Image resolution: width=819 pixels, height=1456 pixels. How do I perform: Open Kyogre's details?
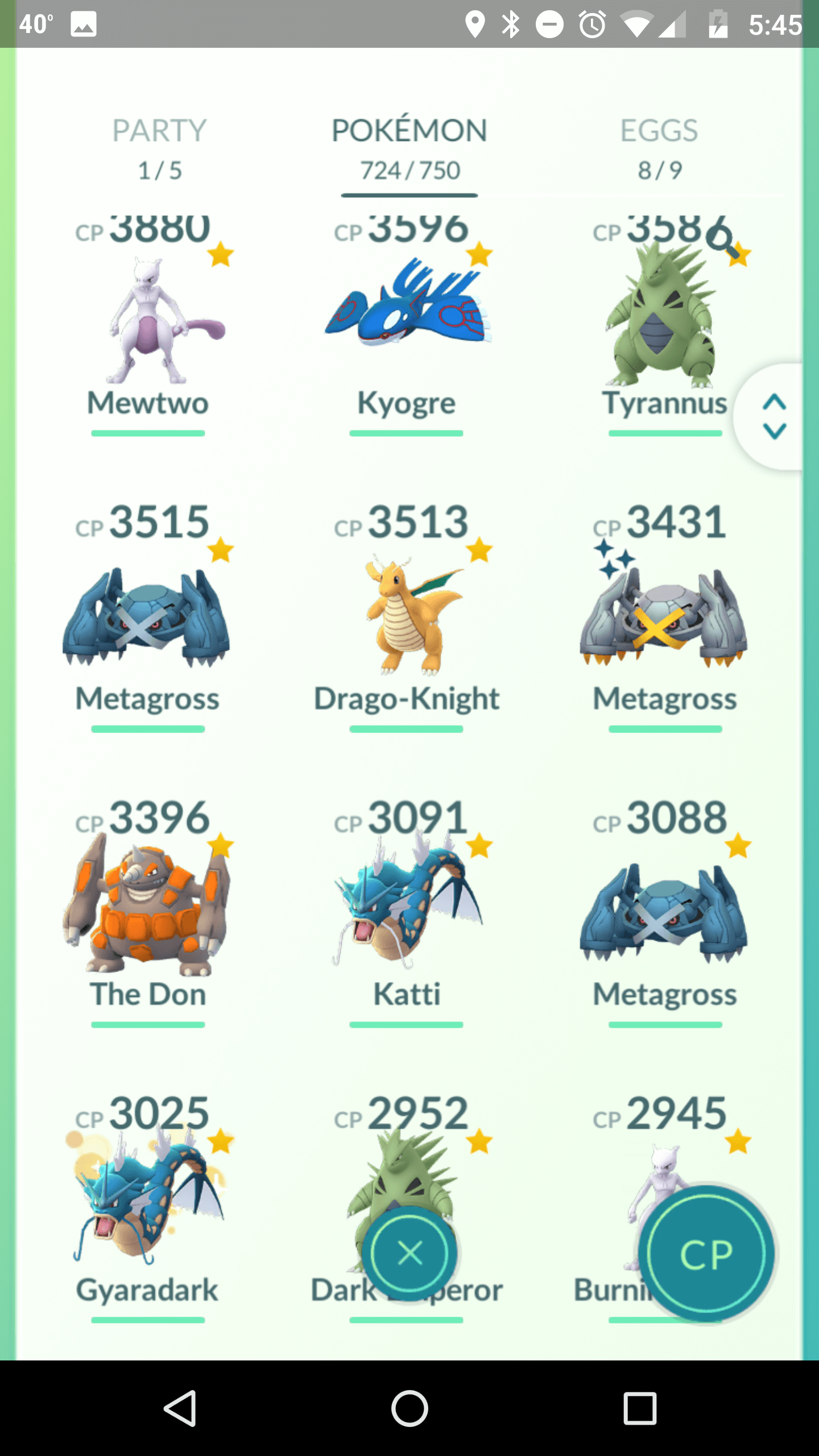[406, 325]
